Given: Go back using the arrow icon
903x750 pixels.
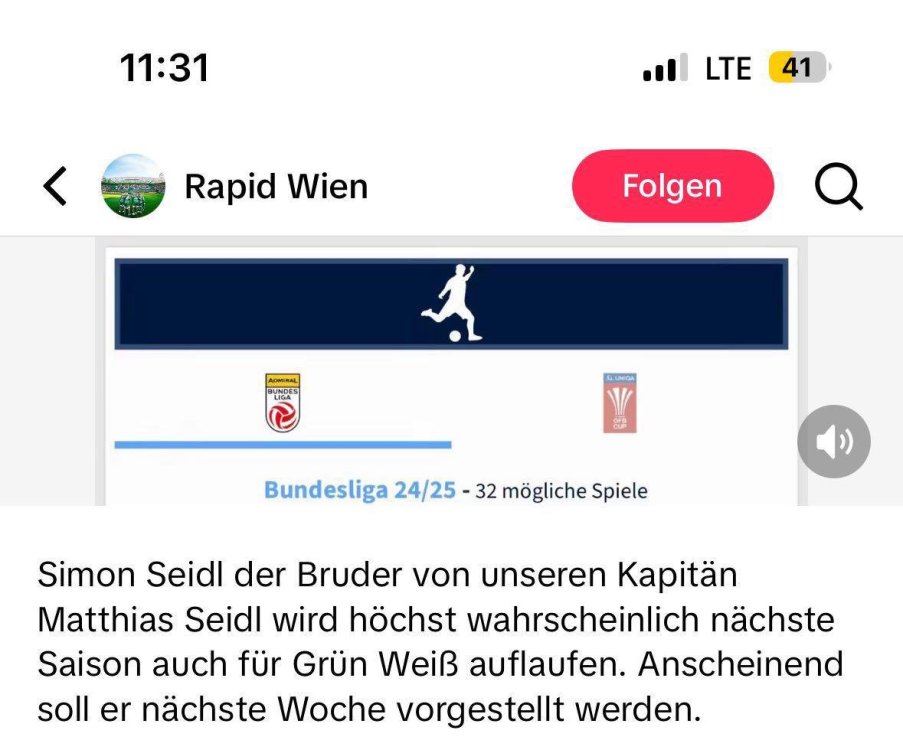Looking at the screenshot, I should pos(56,187).
